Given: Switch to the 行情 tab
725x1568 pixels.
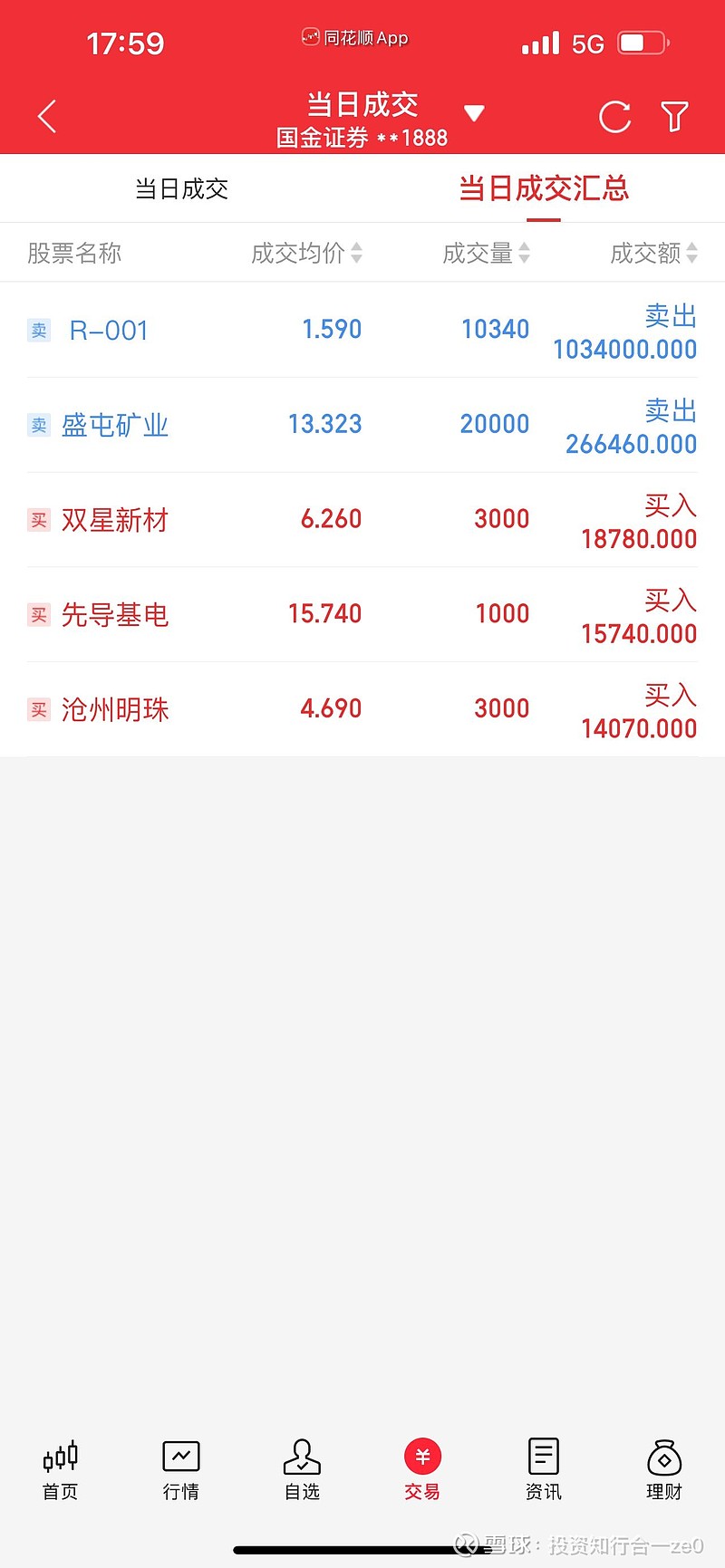Looking at the screenshot, I should tap(181, 1469).
